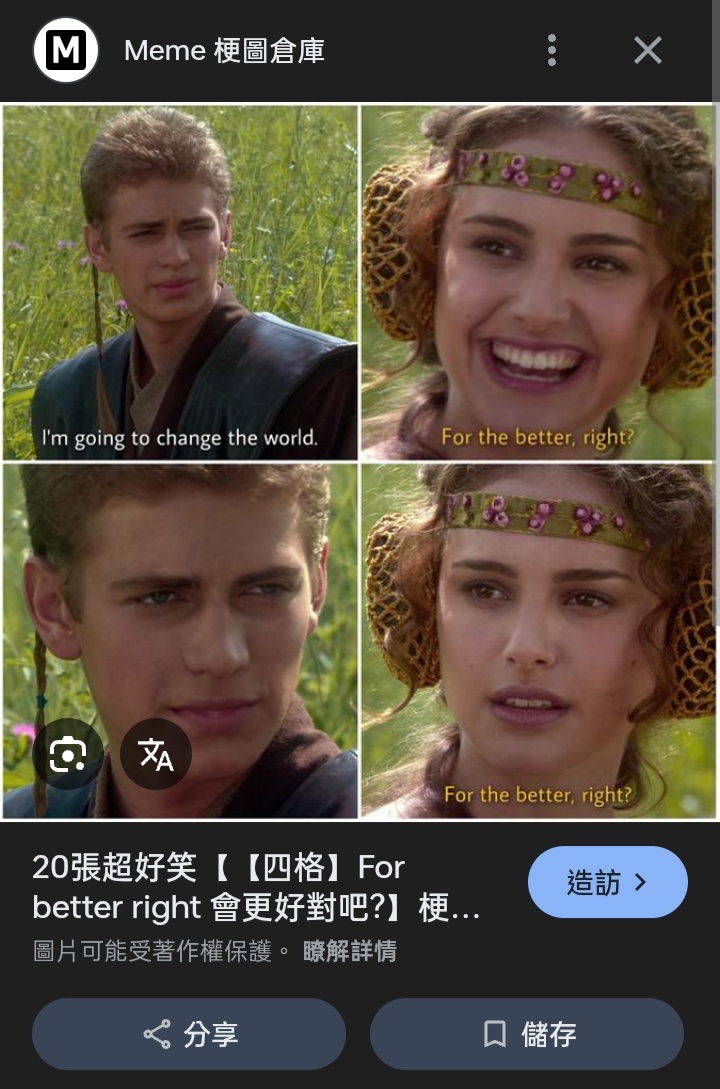
Task: Share this image via 分享
Action: tap(189, 1034)
